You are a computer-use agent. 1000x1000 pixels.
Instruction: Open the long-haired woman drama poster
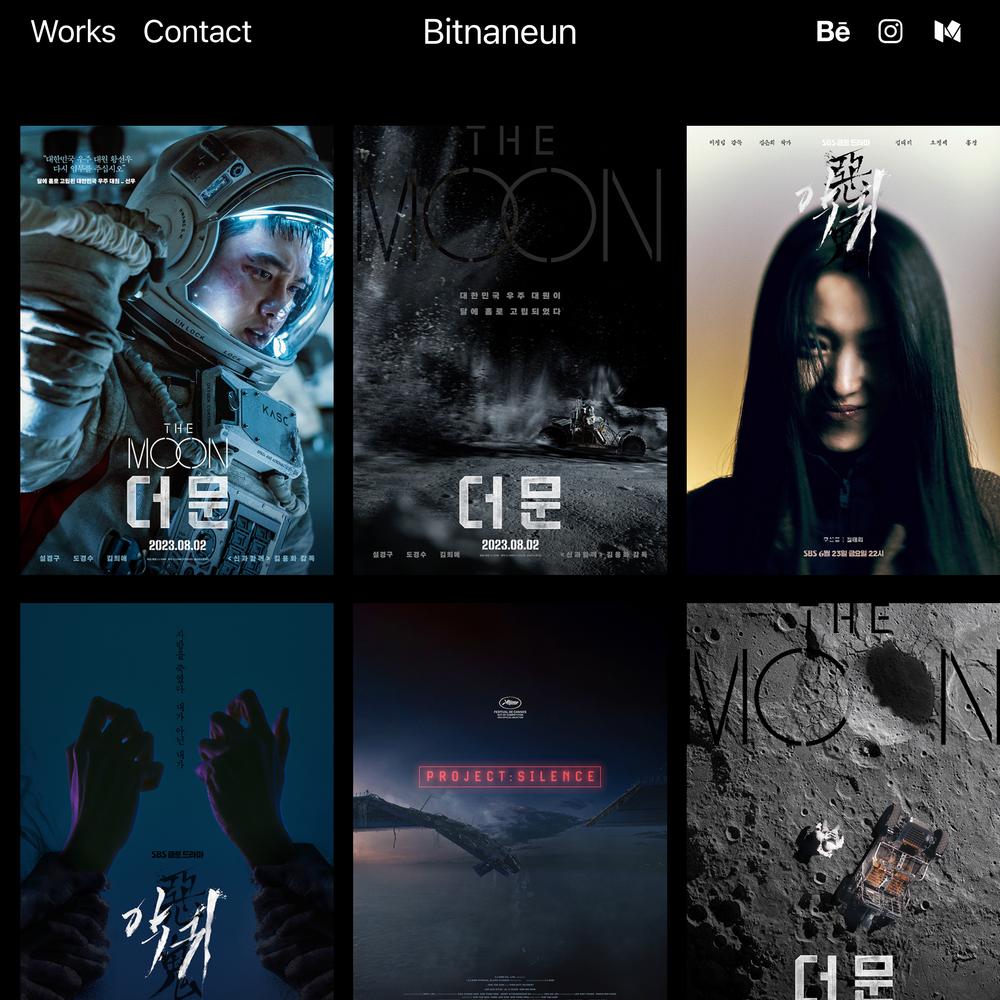click(x=842, y=350)
